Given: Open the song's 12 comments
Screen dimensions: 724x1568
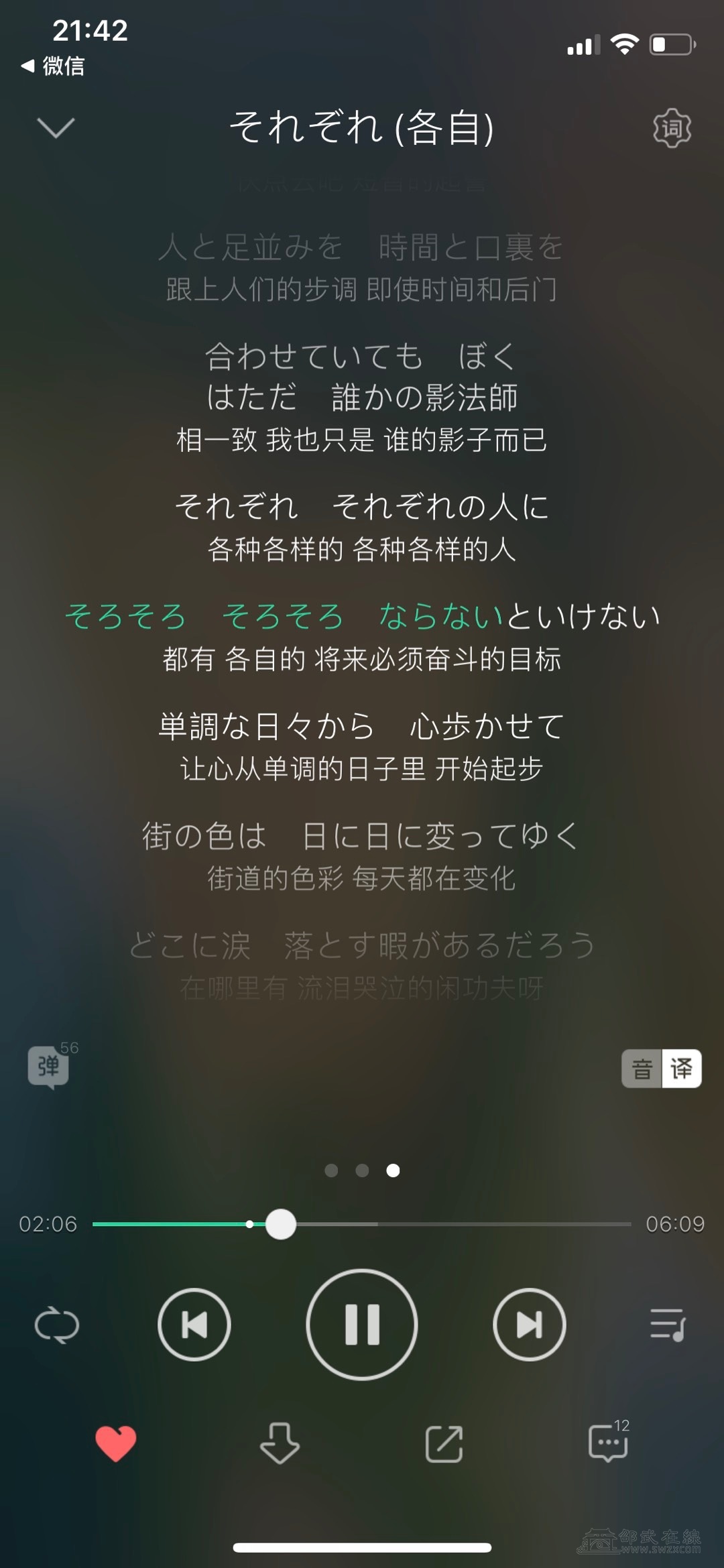Looking at the screenshot, I should (608, 1443).
